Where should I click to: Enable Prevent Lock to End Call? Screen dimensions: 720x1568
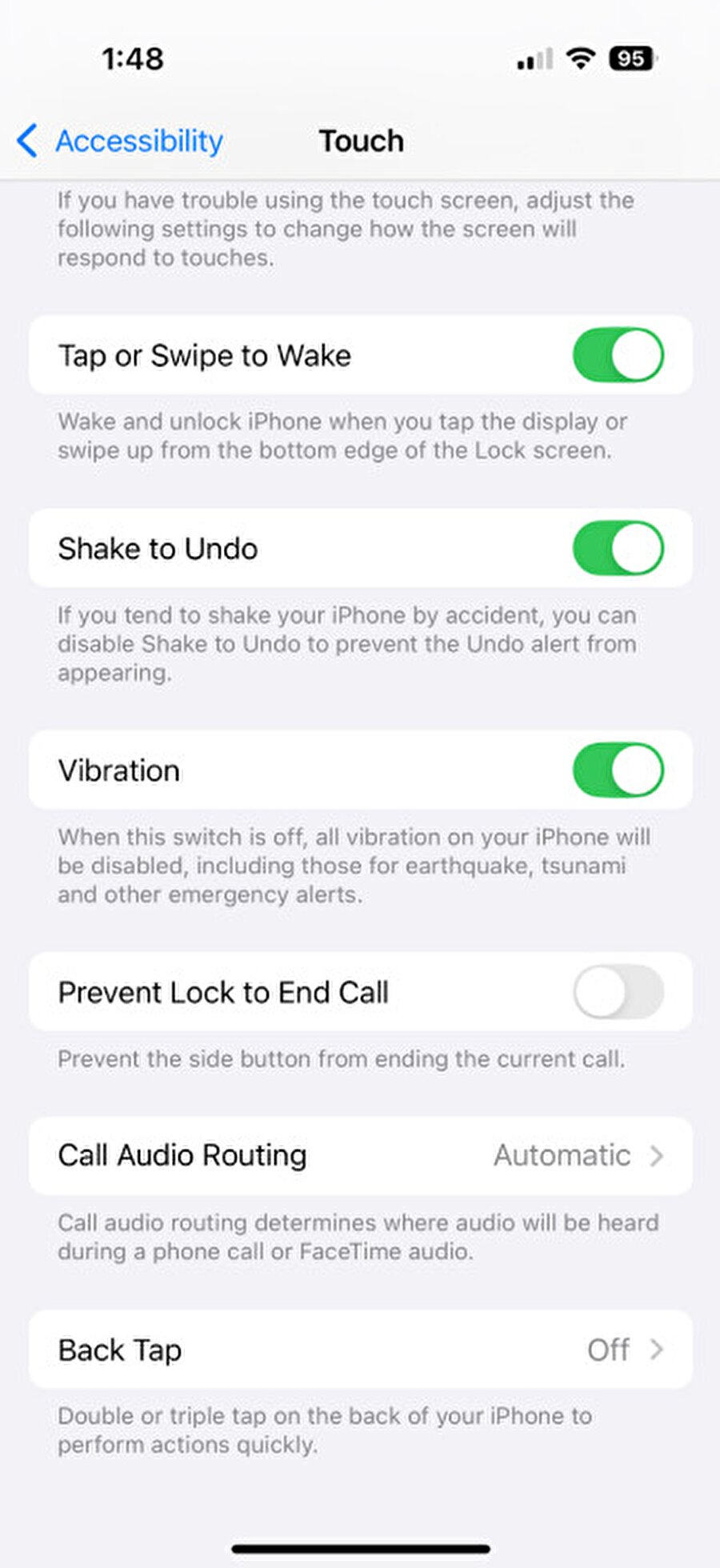point(618,992)
